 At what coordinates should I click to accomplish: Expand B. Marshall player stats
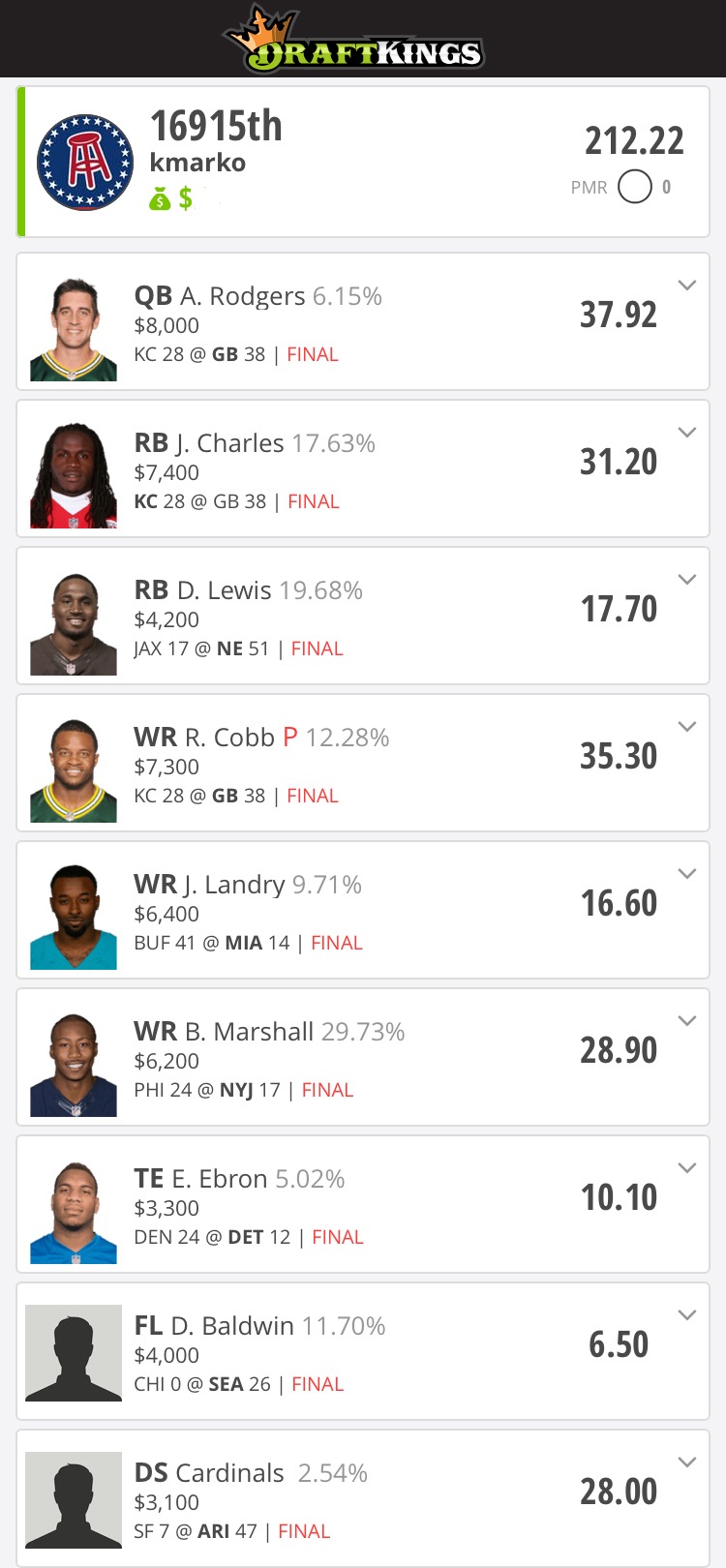[687, 1021]
